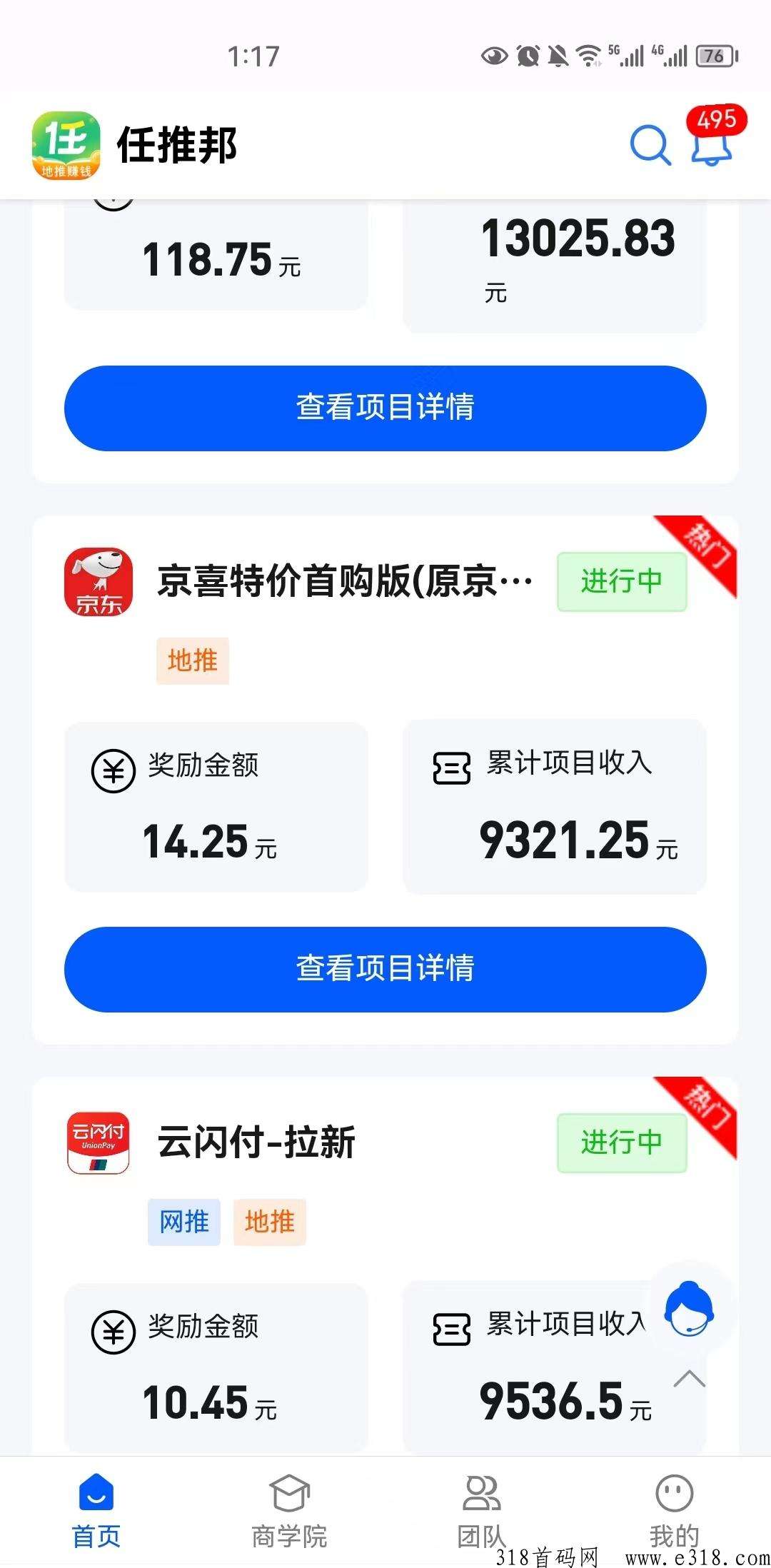
Task: Switch to the 团队 tab
Action: pyautogui.click(x=482, y=1511)
